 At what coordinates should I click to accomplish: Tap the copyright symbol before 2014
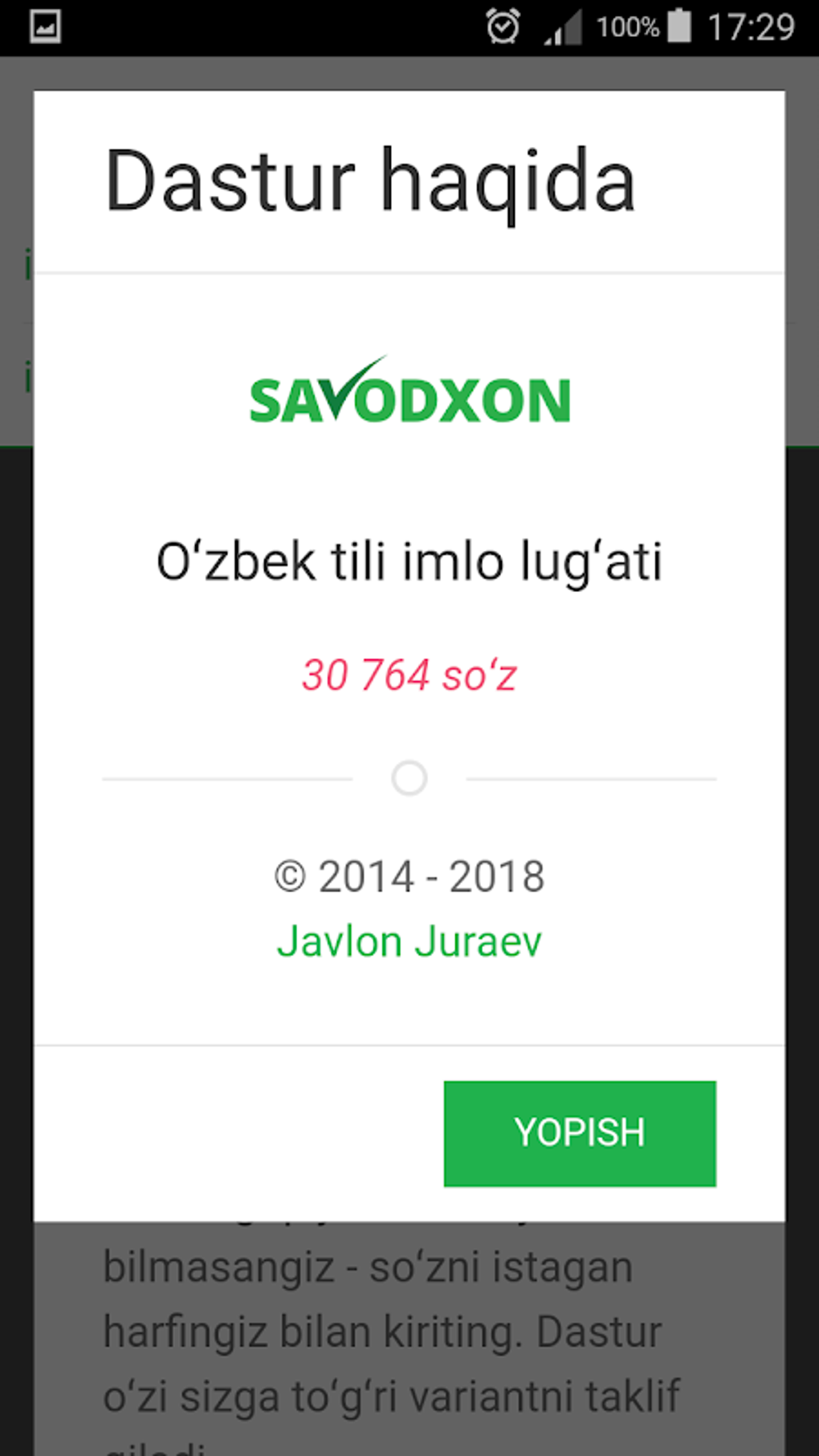point(291,875)
